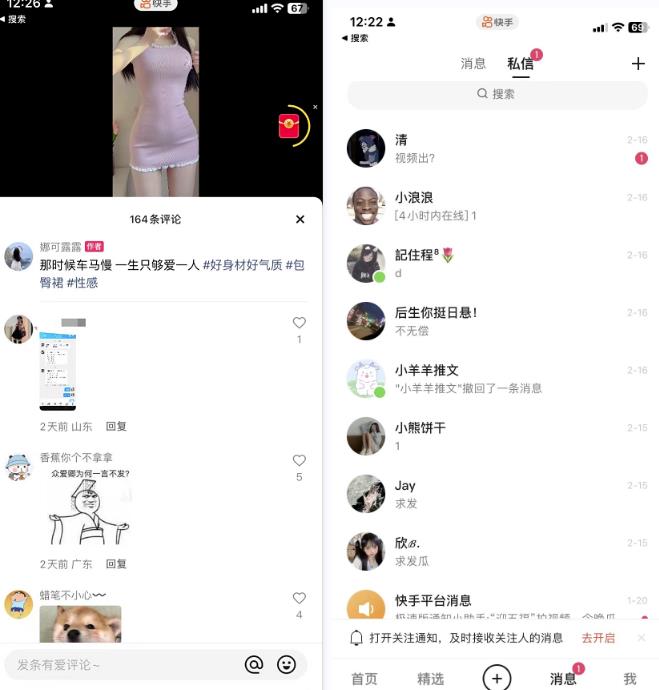This screenshot has height=690, width=659.
Task: Go to the 首页 home tab
Action: pyautogui.click(x=365, y=679)
